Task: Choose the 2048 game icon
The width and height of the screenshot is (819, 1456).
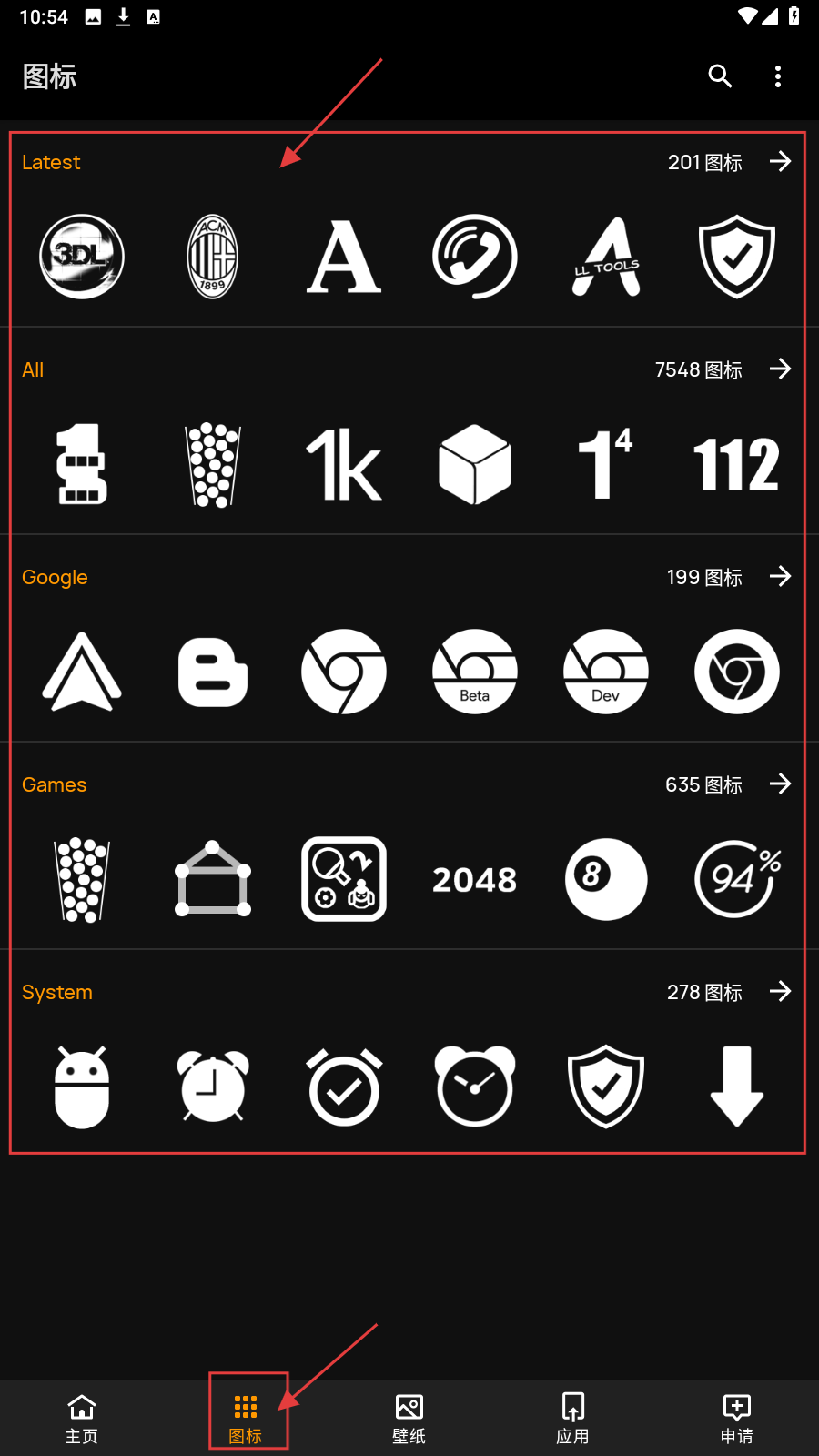Action: pos(474,880)
